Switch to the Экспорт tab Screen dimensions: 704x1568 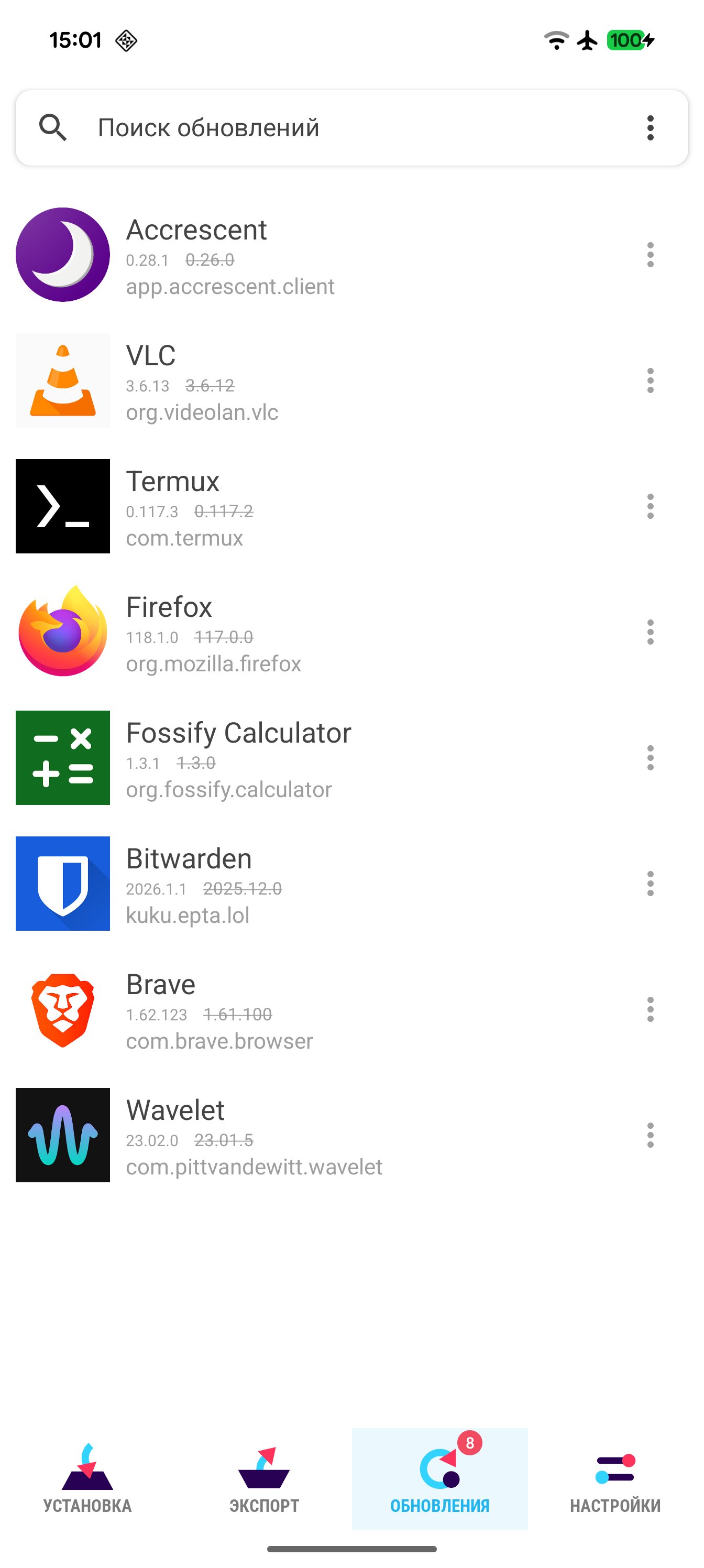pyautogui.click(x=264, y=1478)
